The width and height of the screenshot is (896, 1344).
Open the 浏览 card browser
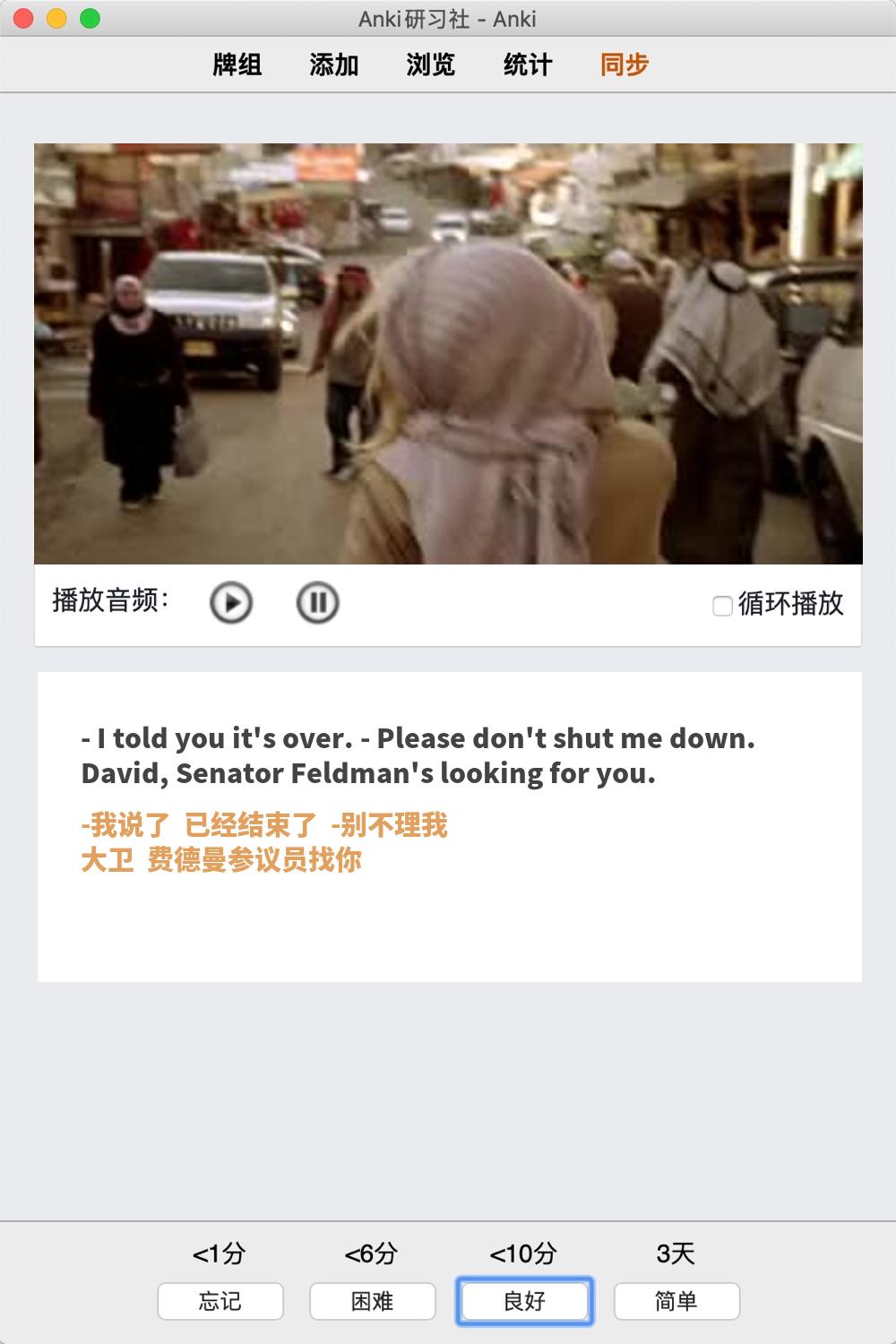tap(431, 65)
